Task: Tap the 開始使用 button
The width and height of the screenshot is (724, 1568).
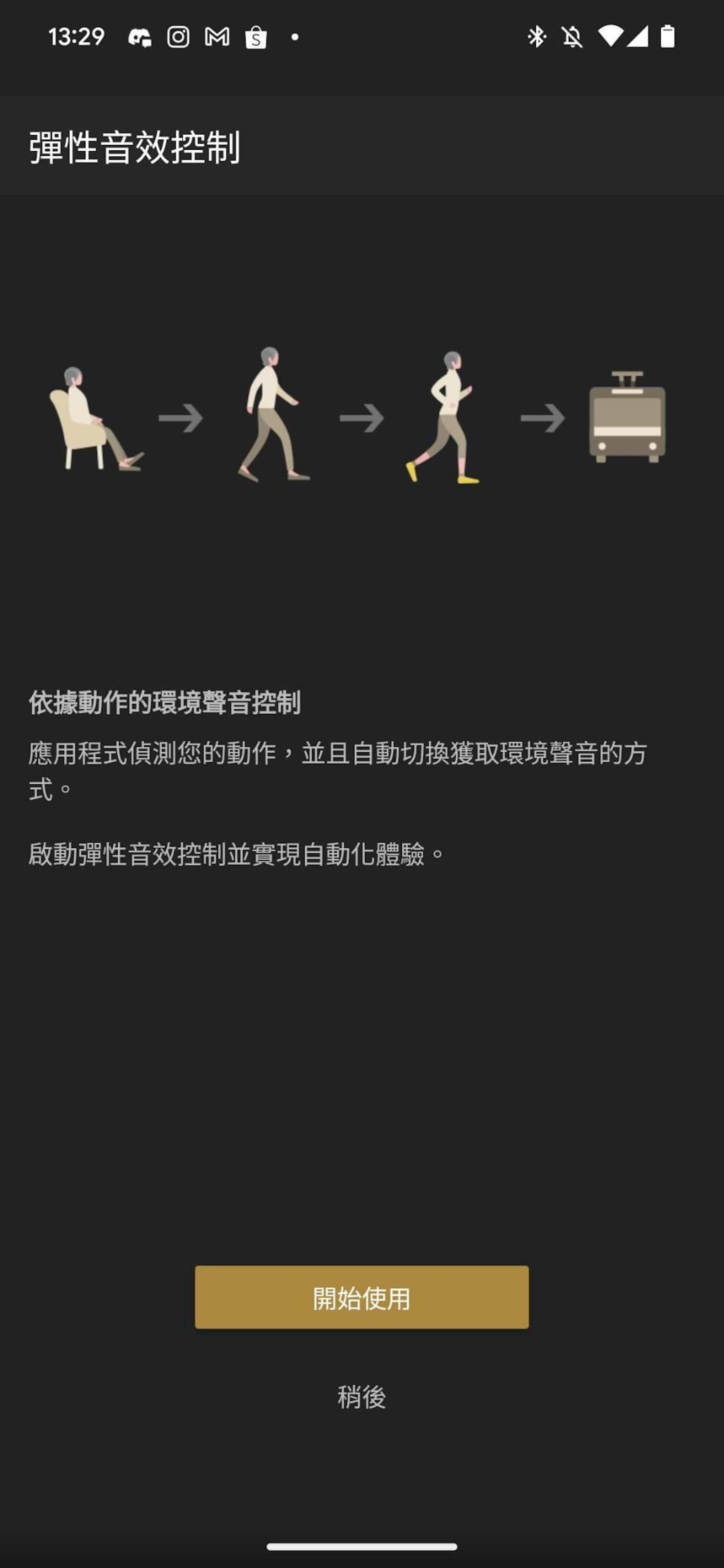Action: 361,1298
